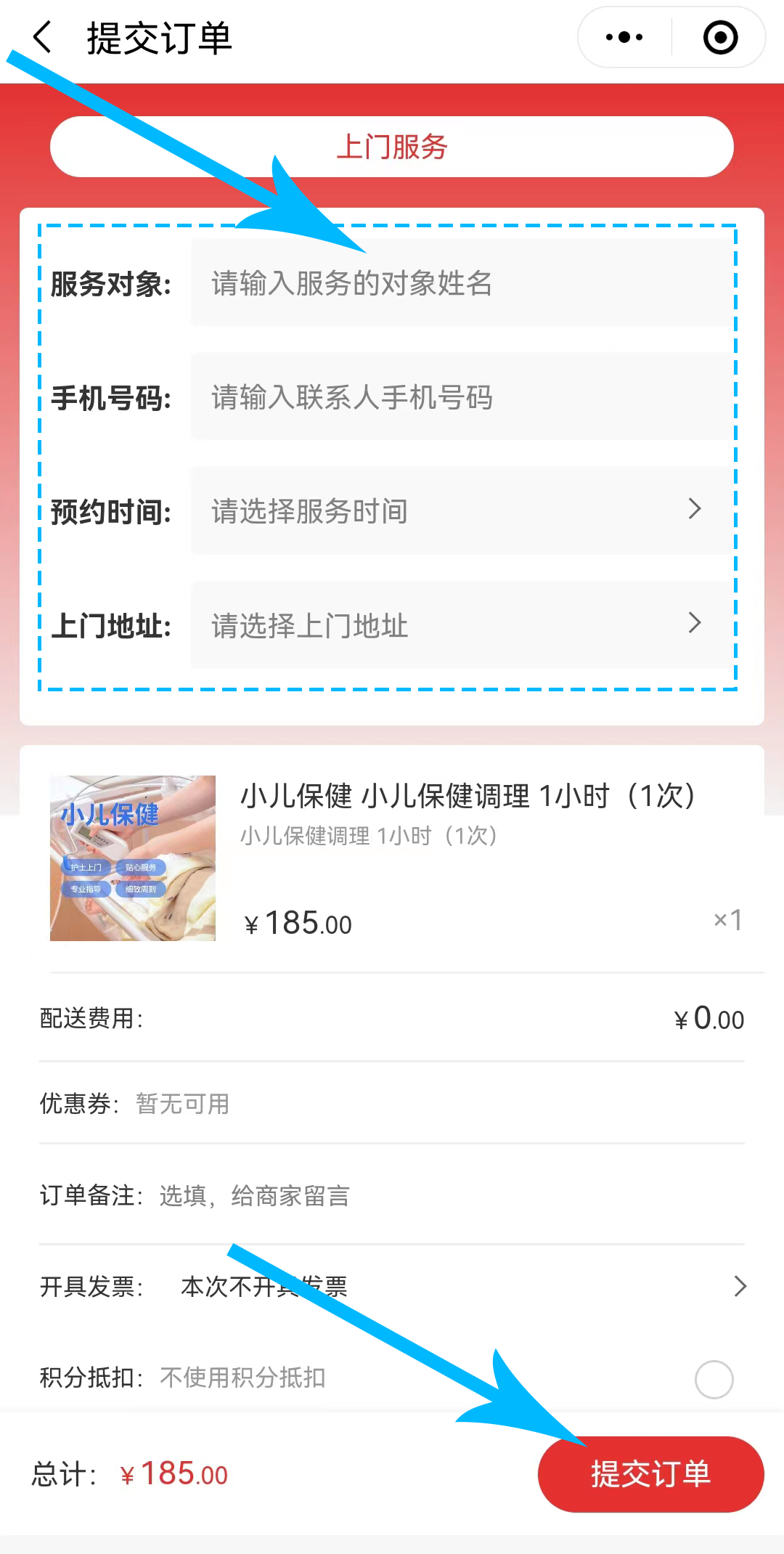784x1554 pixels.
Task: Enable the 积分抵扣 points deduction
Action: 714,1379
